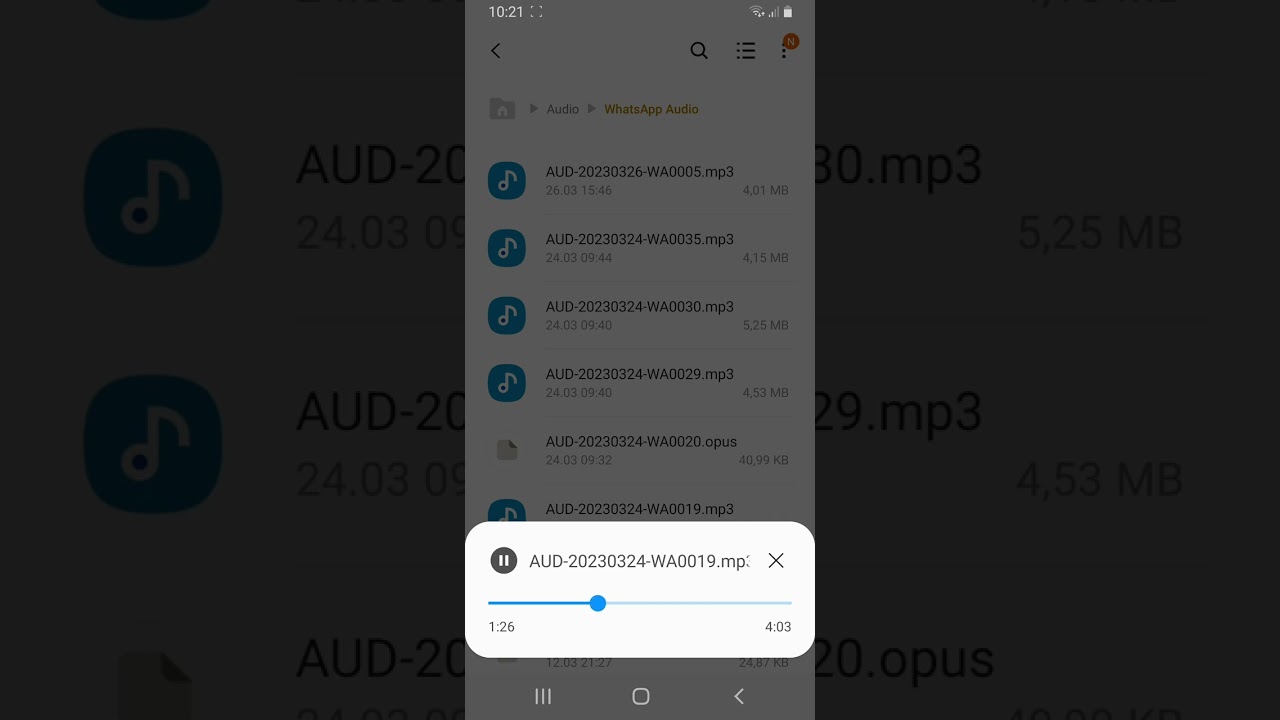Change the list view mode
The width and height of the screenshot is (1280, 720).
click(x=746, y=51)
